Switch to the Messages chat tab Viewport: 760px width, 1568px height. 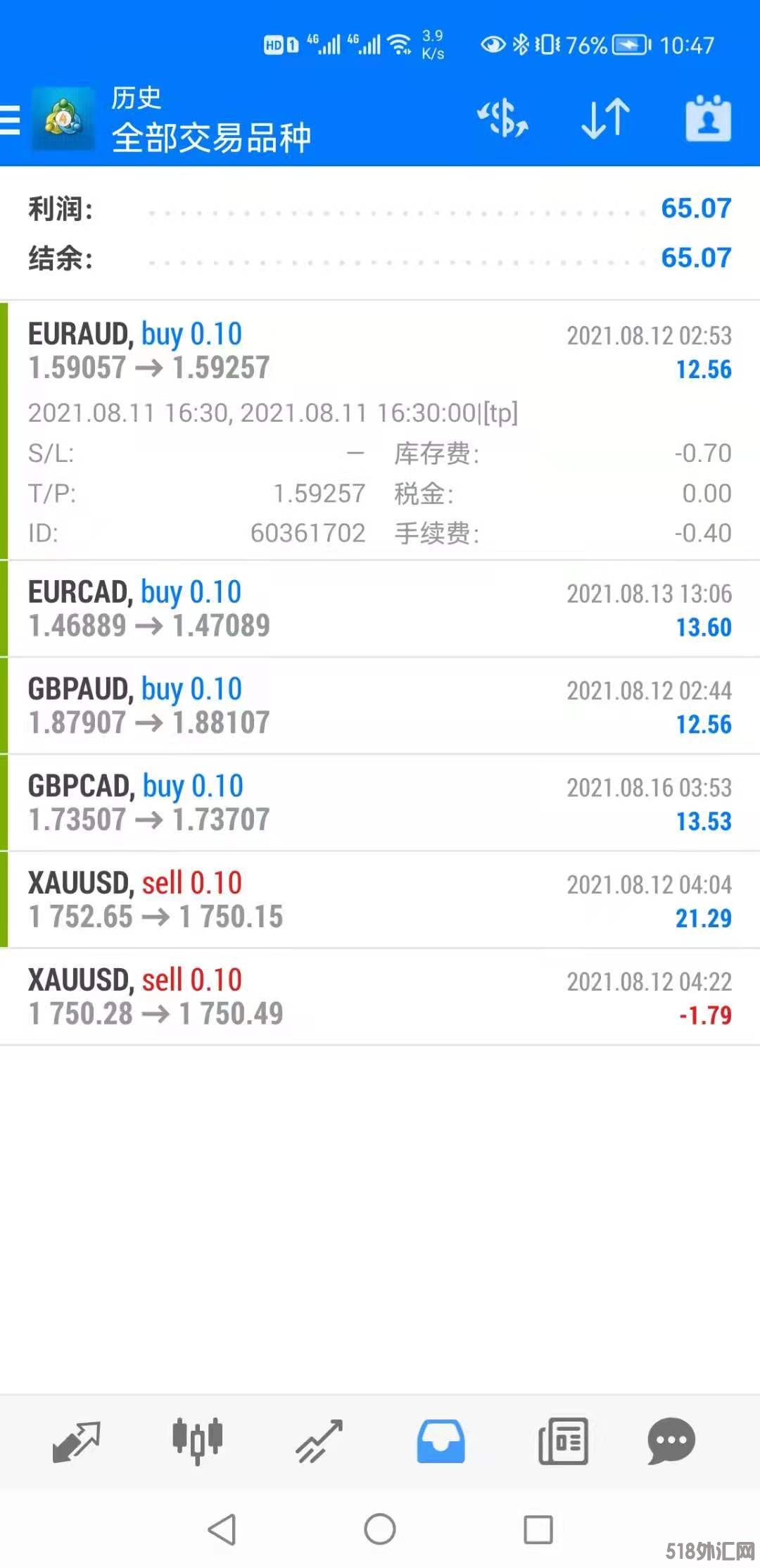pyautogui.click(x=671, y=1441)
